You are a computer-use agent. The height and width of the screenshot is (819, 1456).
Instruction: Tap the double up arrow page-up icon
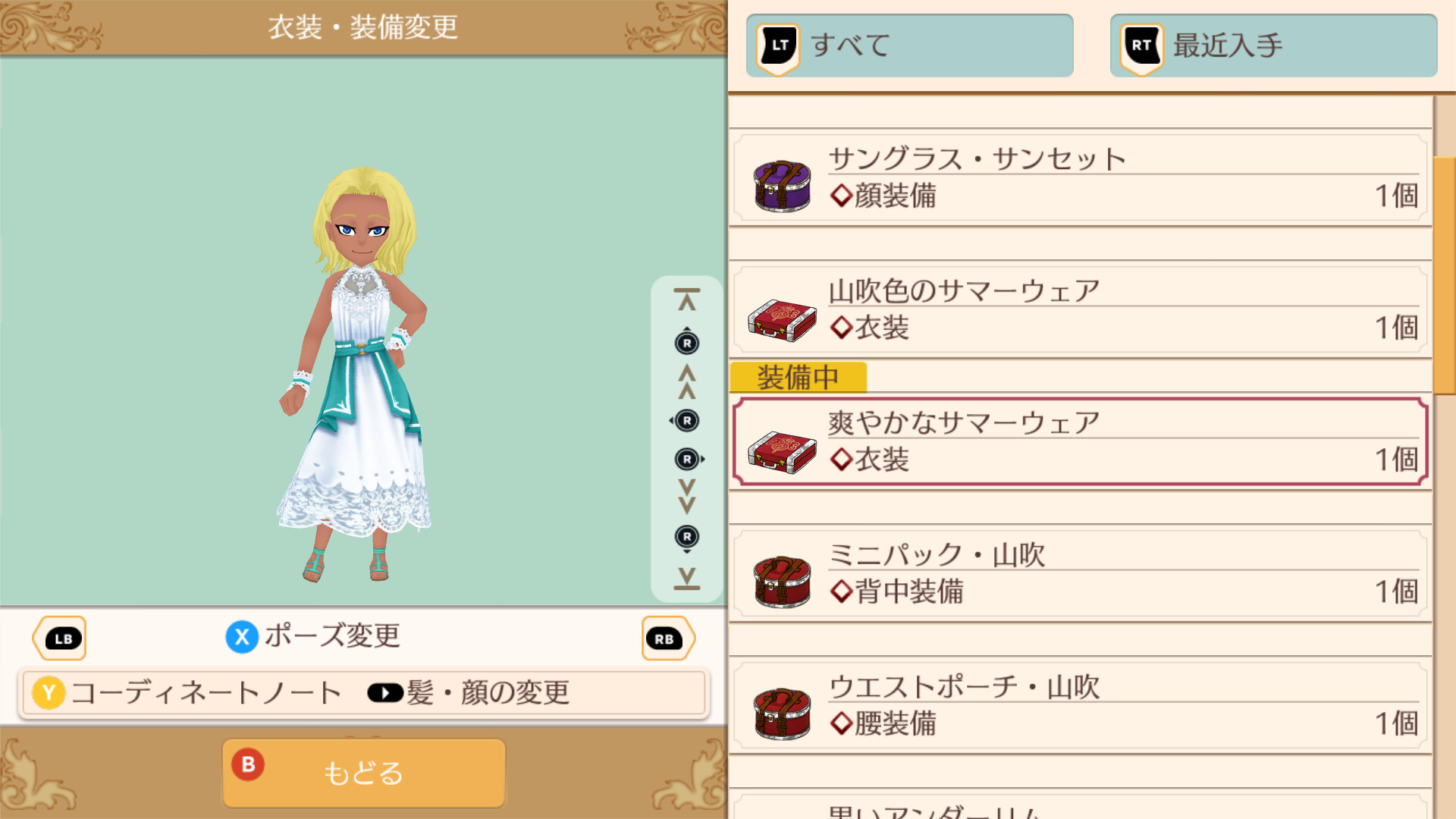pos(686,381)
